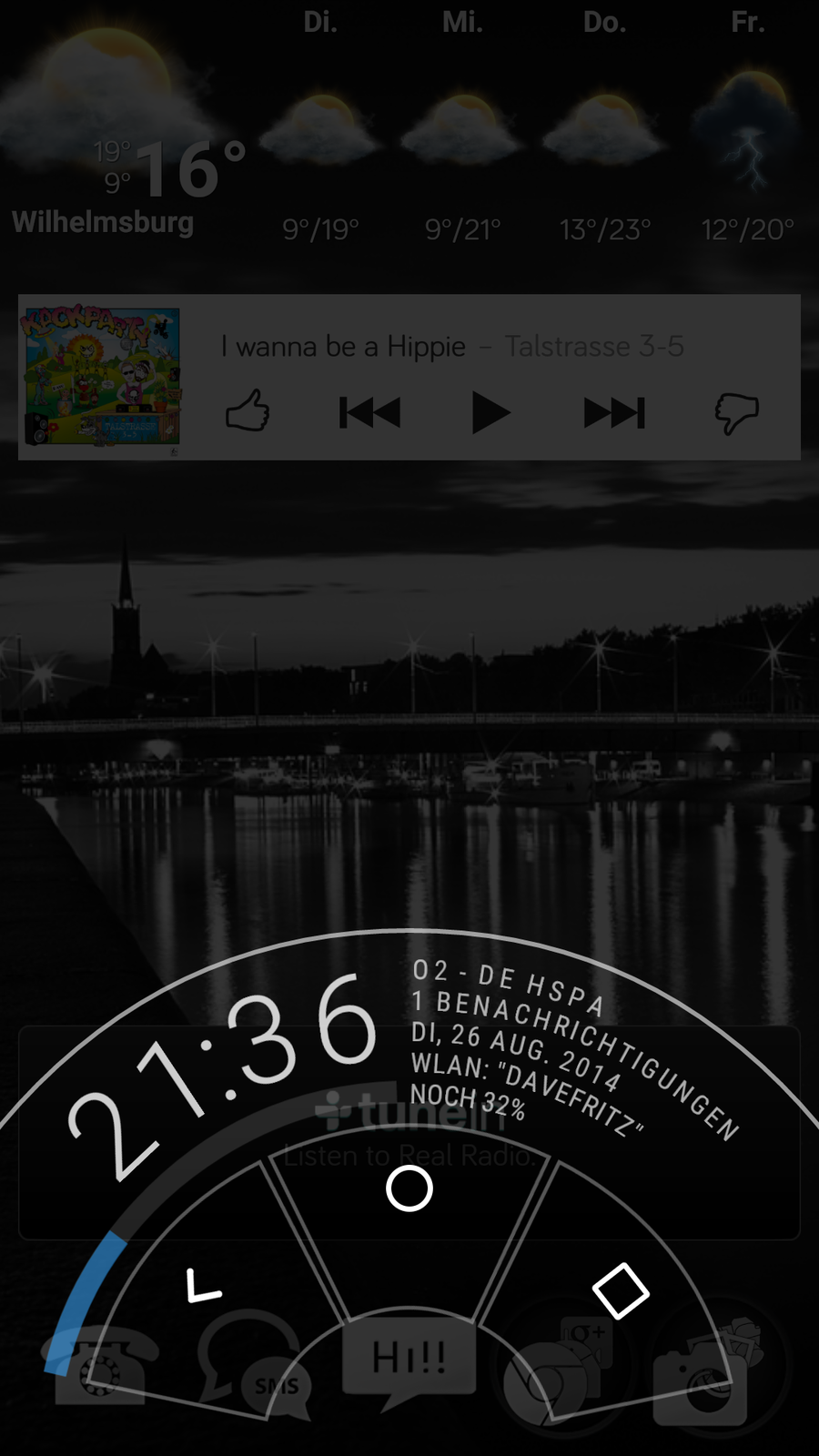
Task: Open recent apps from pie control
Action: 621,1289
